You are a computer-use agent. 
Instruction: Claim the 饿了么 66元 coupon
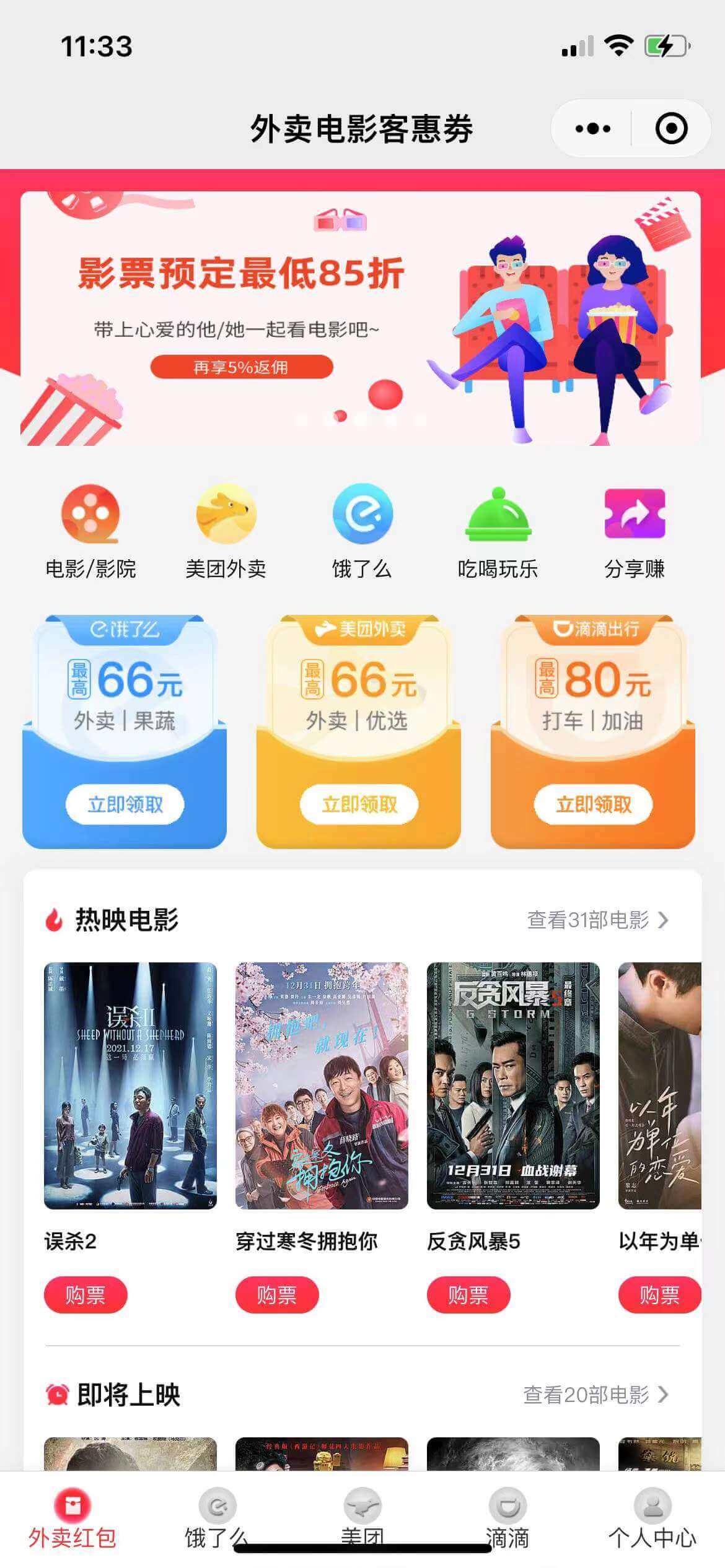[125, 804]
